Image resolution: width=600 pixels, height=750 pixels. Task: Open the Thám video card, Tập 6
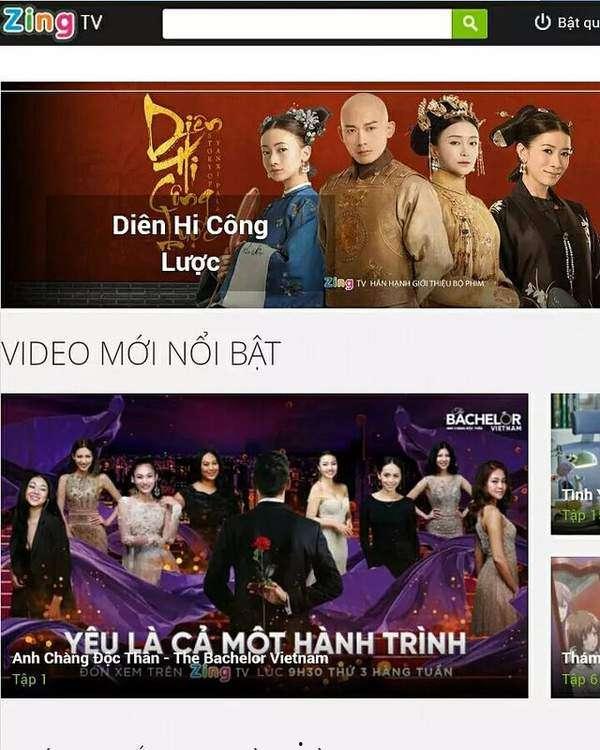coord(576,627)
